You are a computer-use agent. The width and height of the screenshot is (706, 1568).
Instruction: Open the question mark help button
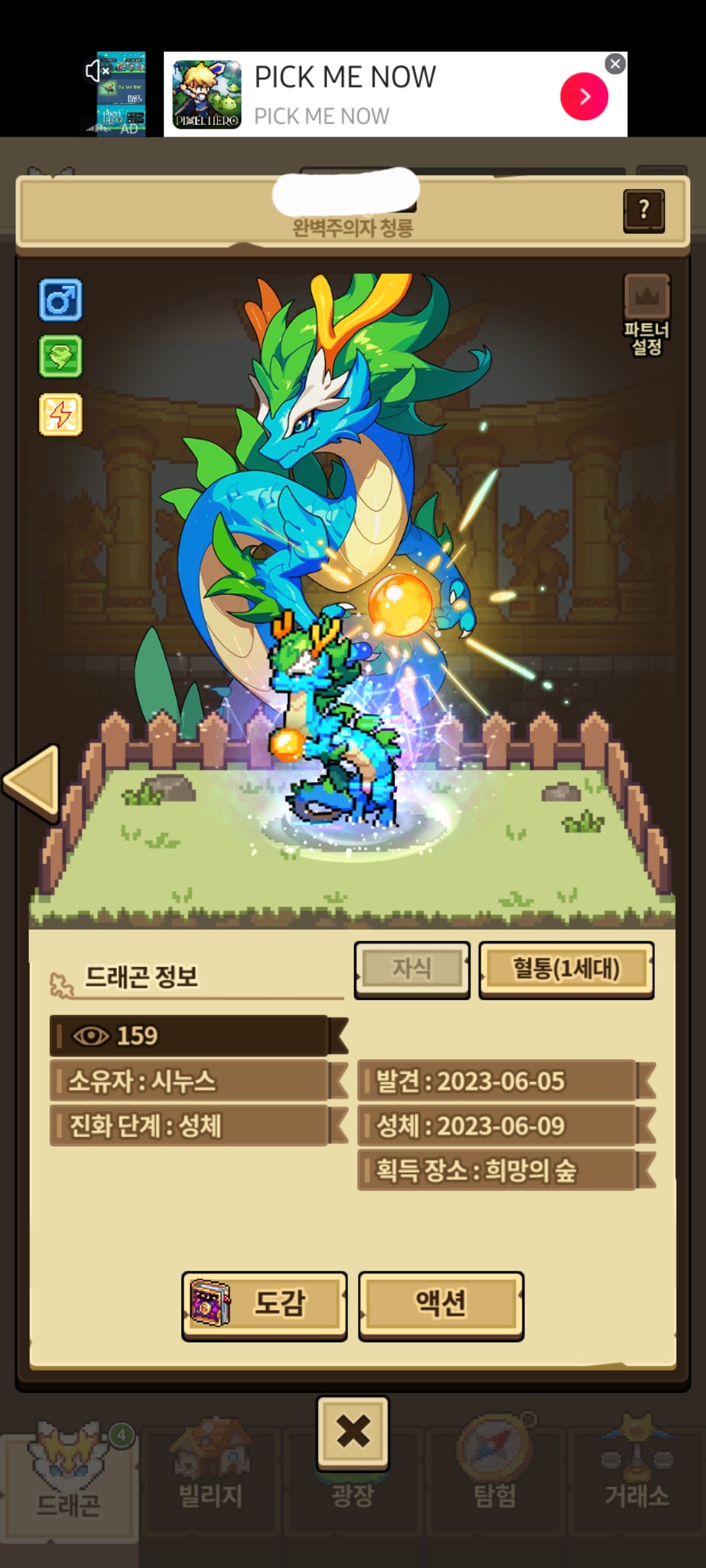tap(644, 210)
